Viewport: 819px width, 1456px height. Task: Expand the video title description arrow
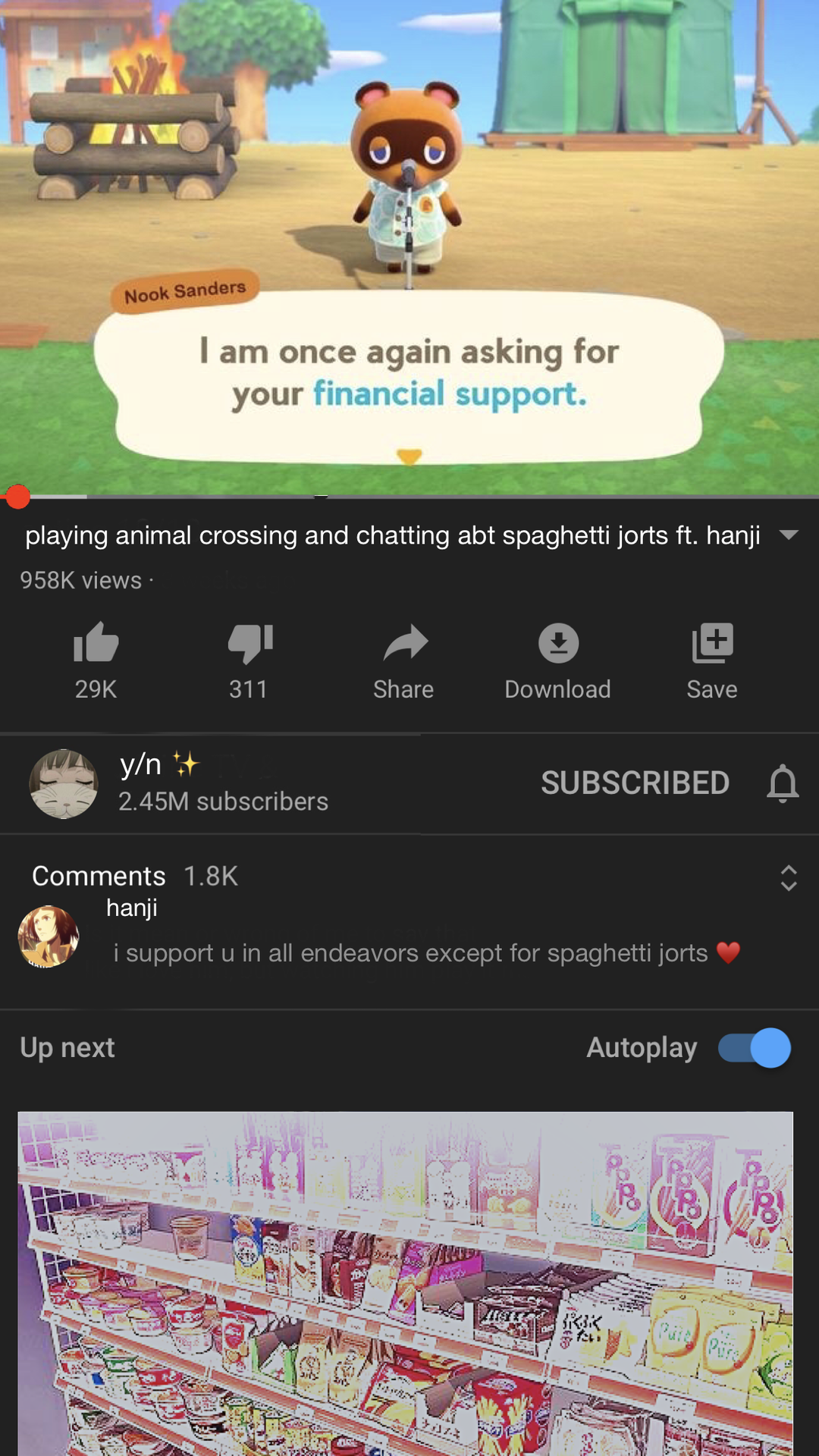click(x=789, y=535)
